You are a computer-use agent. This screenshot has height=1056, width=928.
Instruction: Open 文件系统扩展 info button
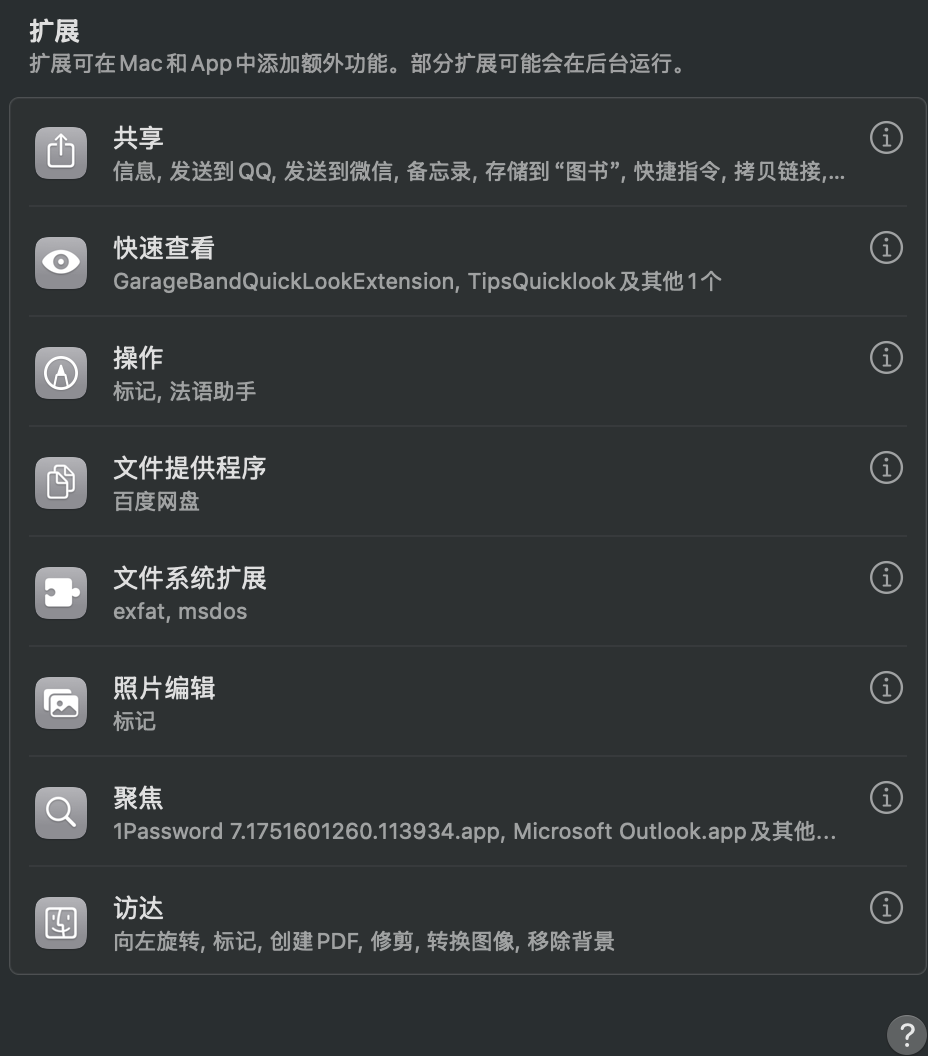pyautogui.click(x=886, y=578)
